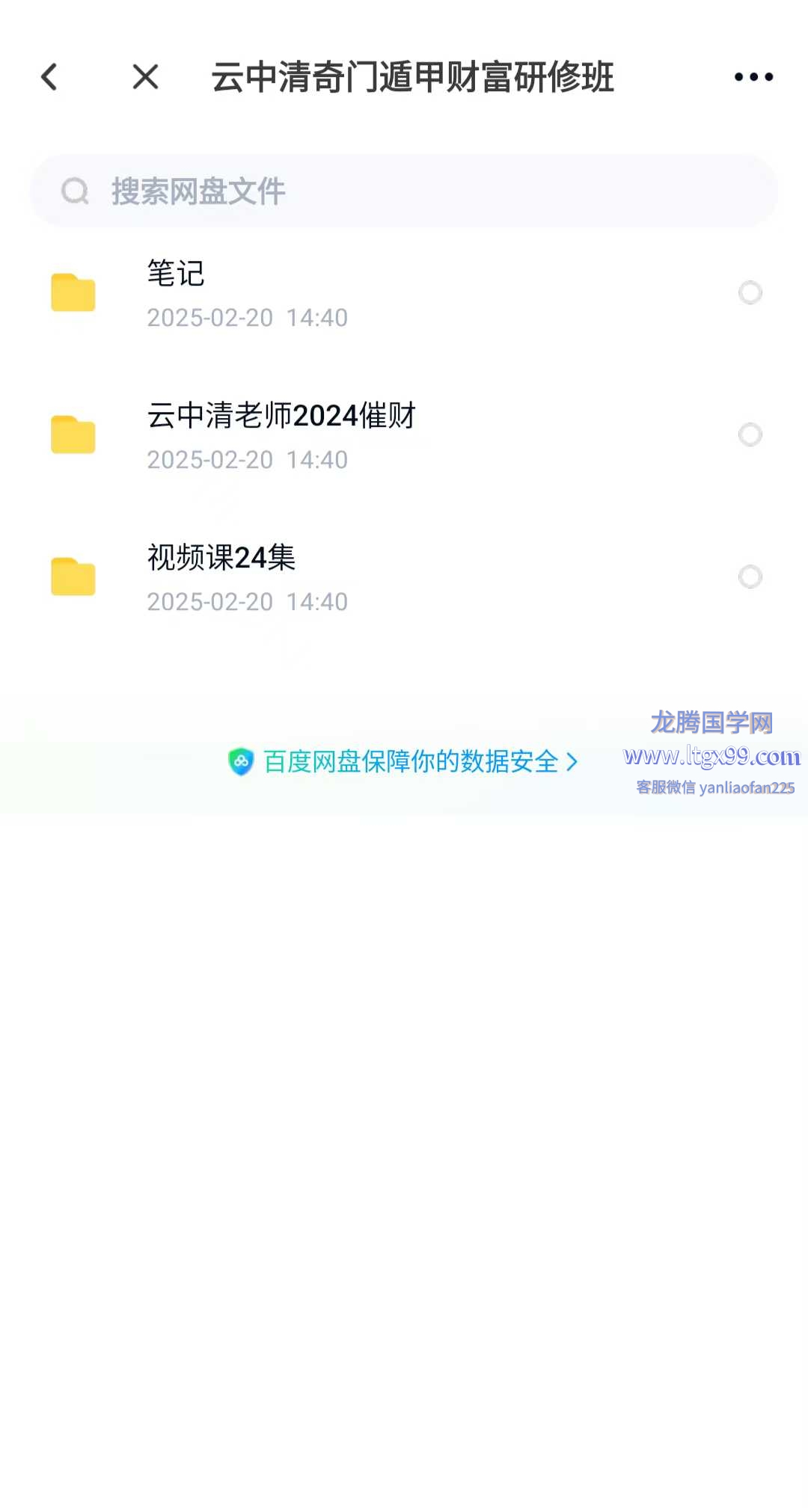This screenshot has height=1512, width=808.
Task: Go back using the left arrow
Action: click(49, 77)
